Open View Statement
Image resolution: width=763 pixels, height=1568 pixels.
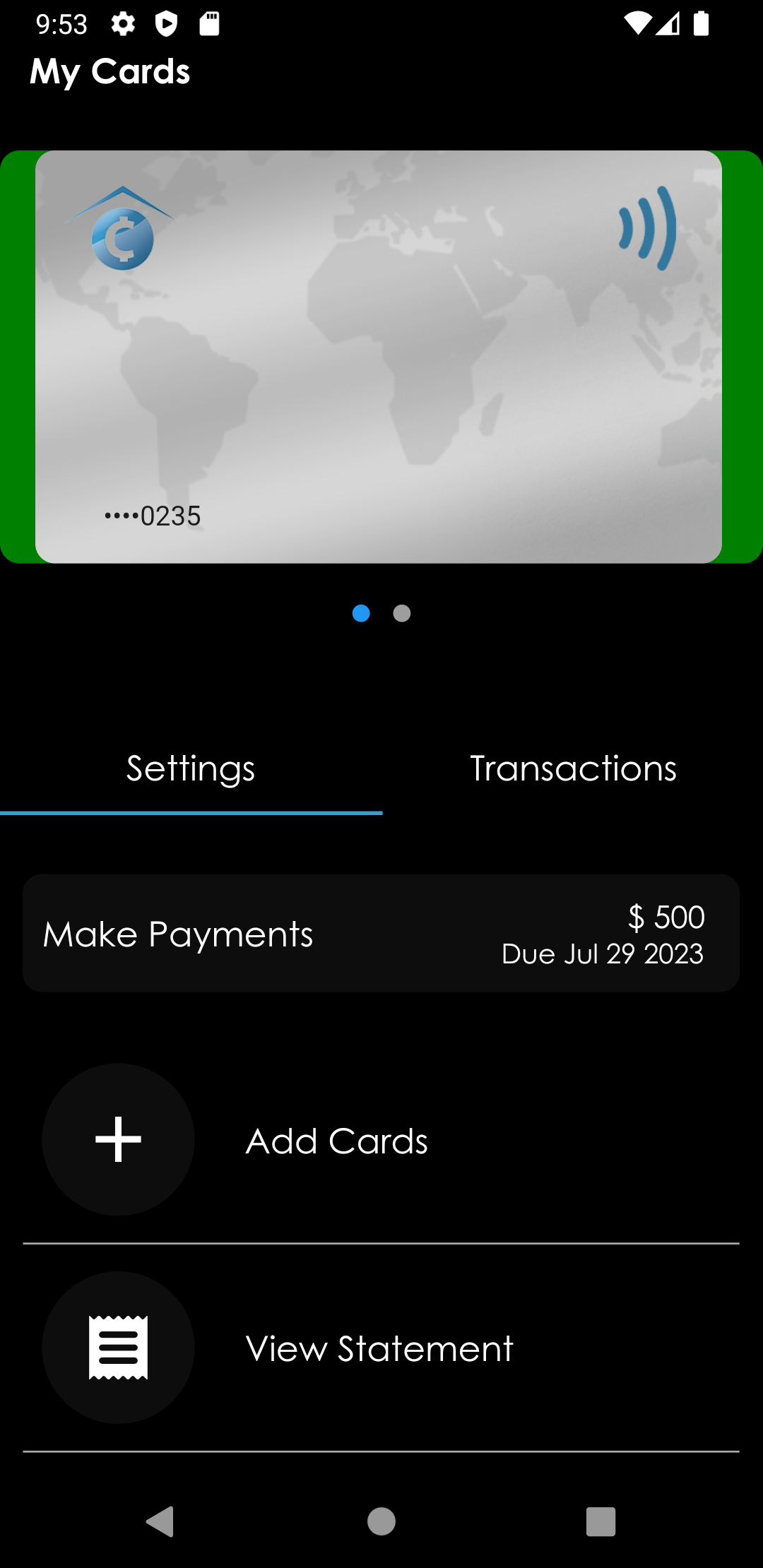tap(379, 1348)
